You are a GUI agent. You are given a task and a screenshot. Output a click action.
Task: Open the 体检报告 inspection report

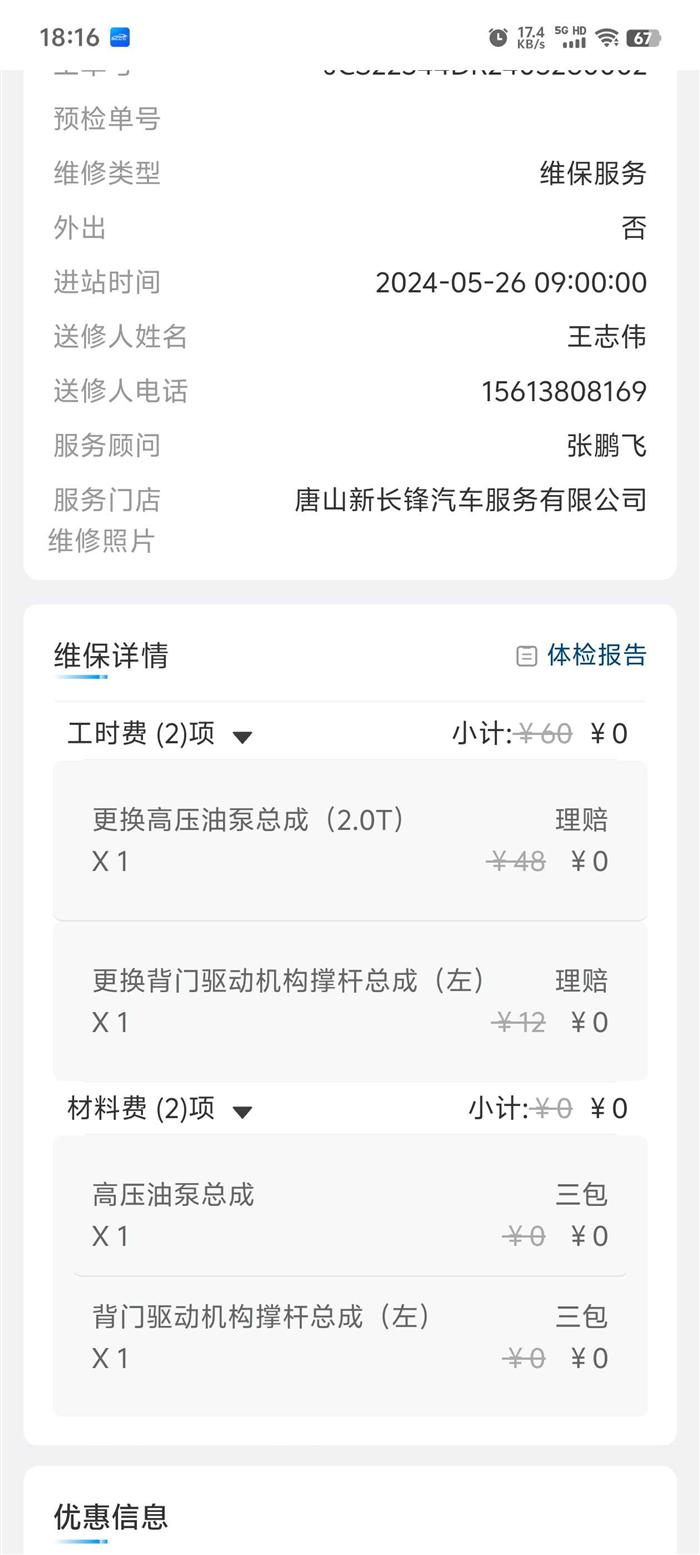[582, 656]
